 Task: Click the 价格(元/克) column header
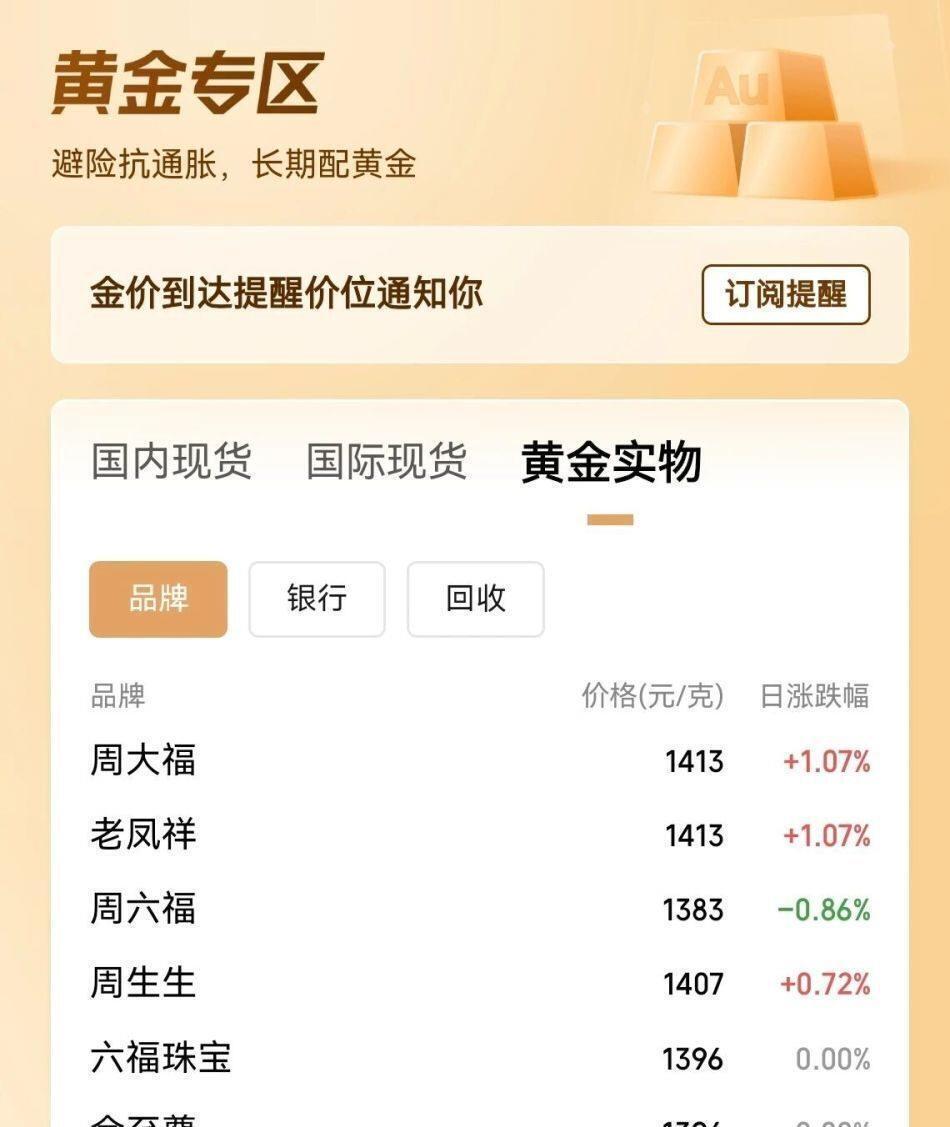pyautogui.click(x=650, y=698)
